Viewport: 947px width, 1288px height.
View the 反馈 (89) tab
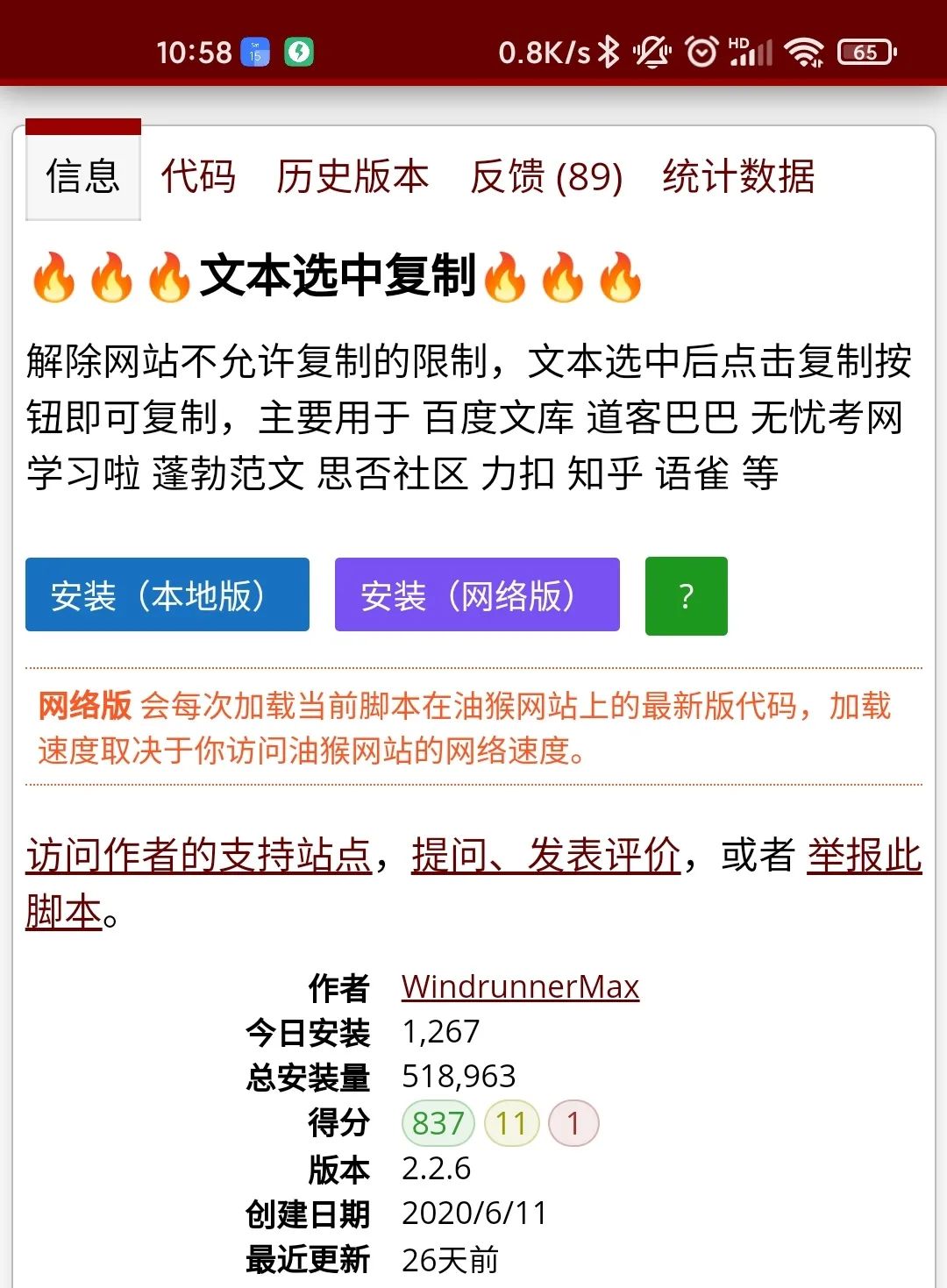pyautogui.click(x=548, y=177)
